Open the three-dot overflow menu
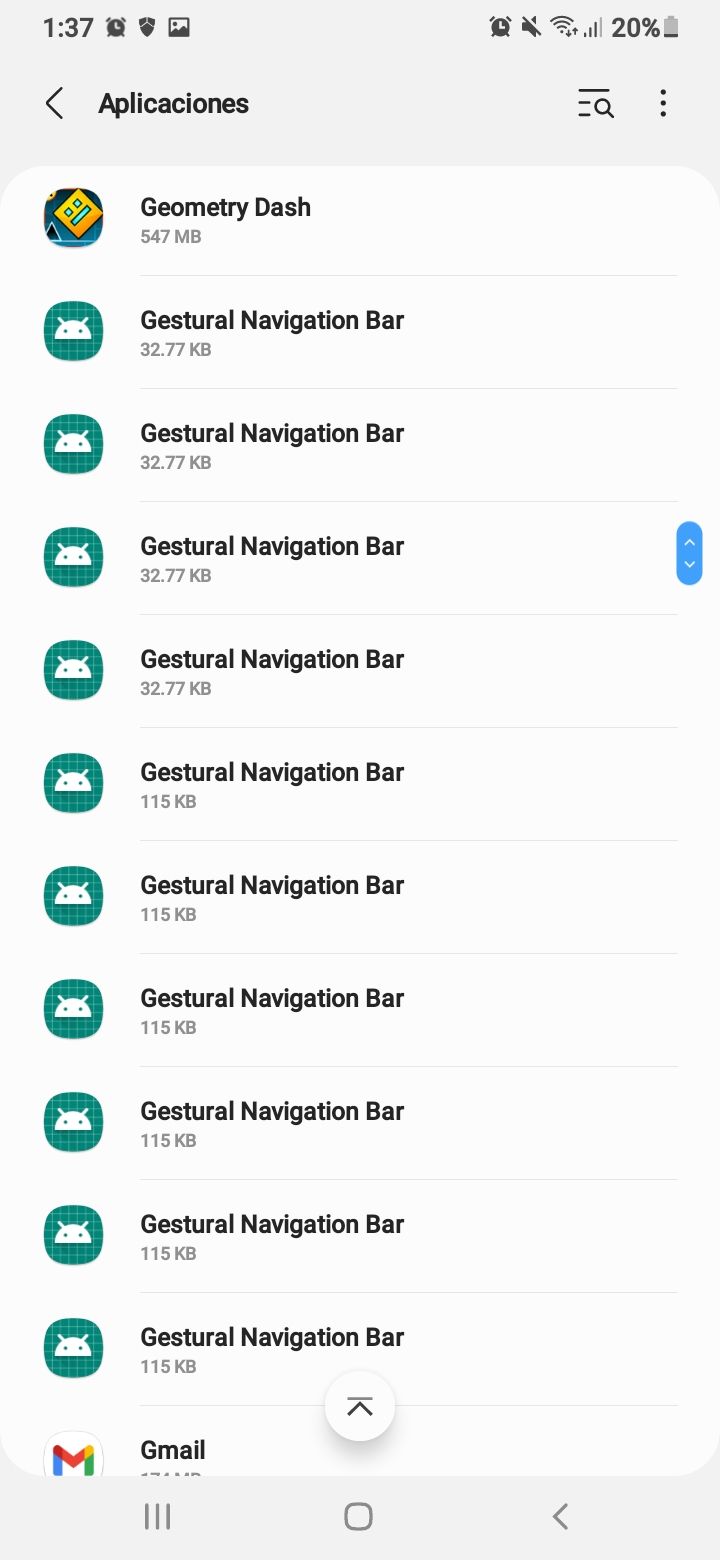 [x=663, y=104]
